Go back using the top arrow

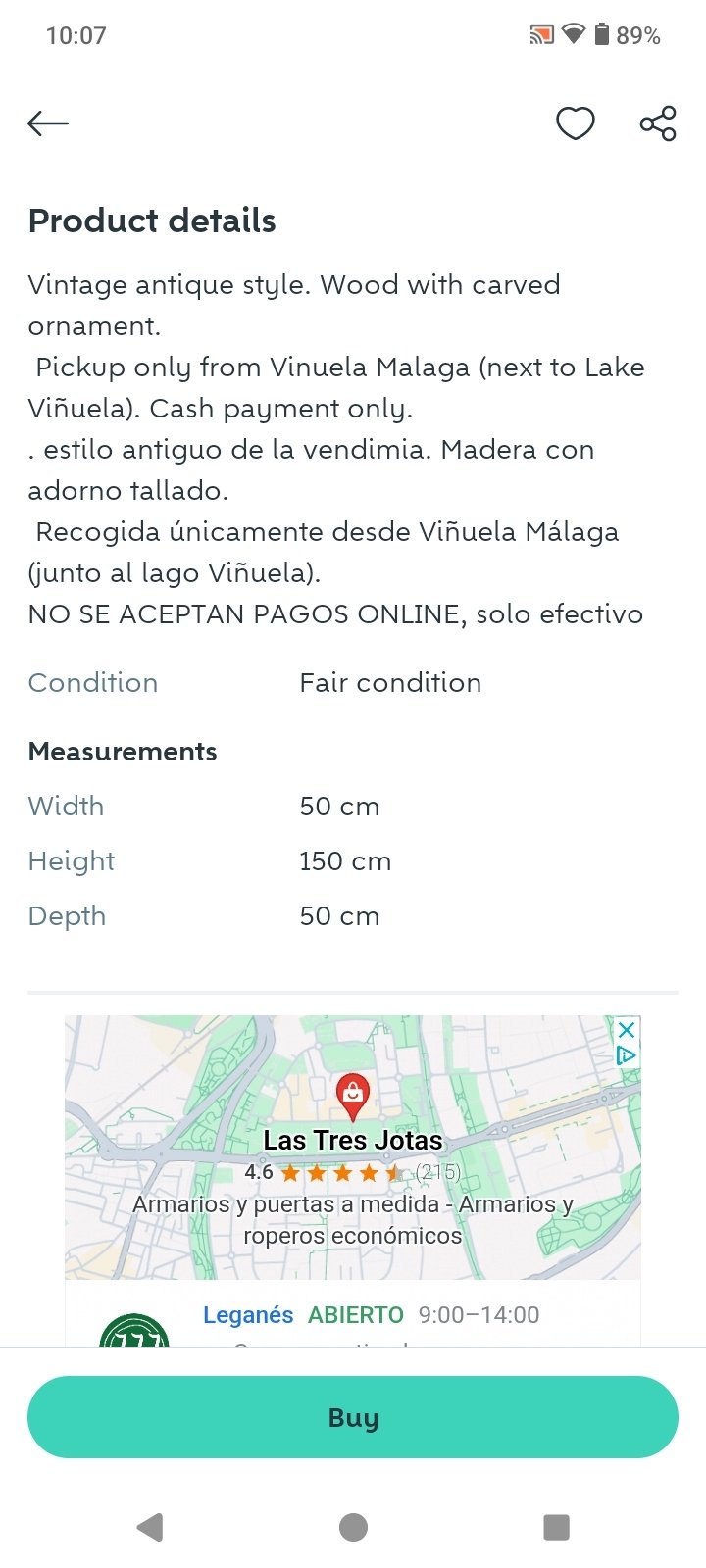point(48,123)
